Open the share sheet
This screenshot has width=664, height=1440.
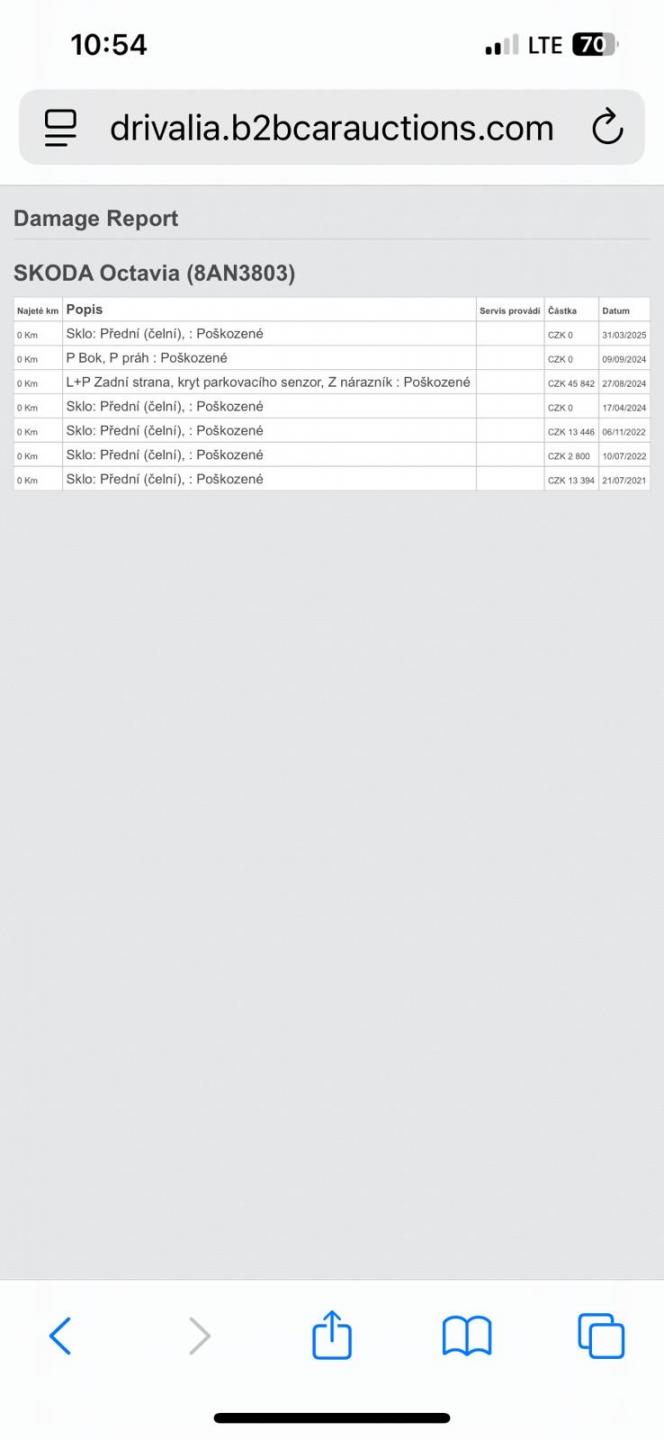[x=332, y=1335]
